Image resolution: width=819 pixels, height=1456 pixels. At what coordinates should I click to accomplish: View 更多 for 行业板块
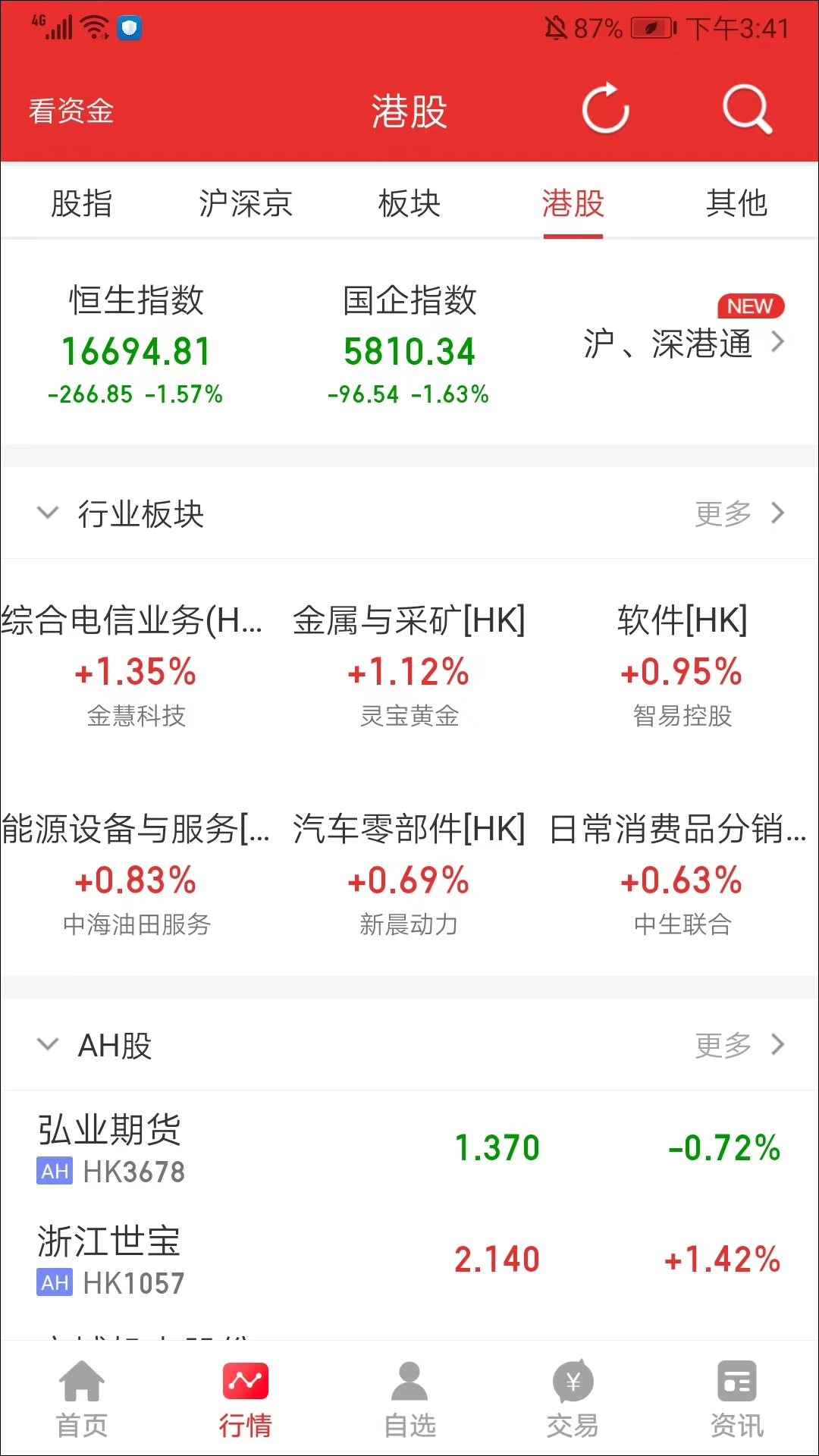pos(739,513)
